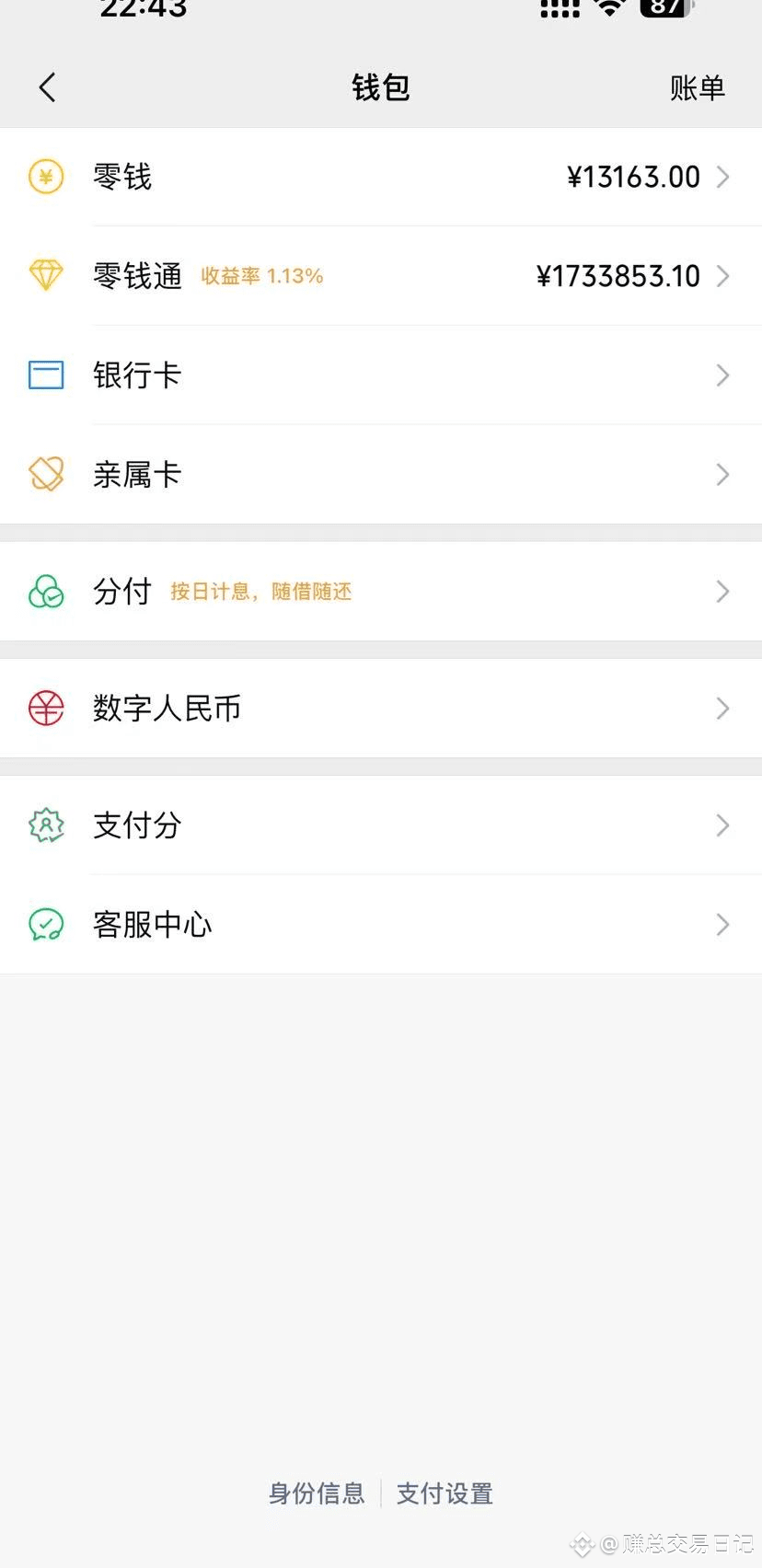762x1568 pixels.
Task: Open the 数字人民币 row
Action: pos(381,709)
